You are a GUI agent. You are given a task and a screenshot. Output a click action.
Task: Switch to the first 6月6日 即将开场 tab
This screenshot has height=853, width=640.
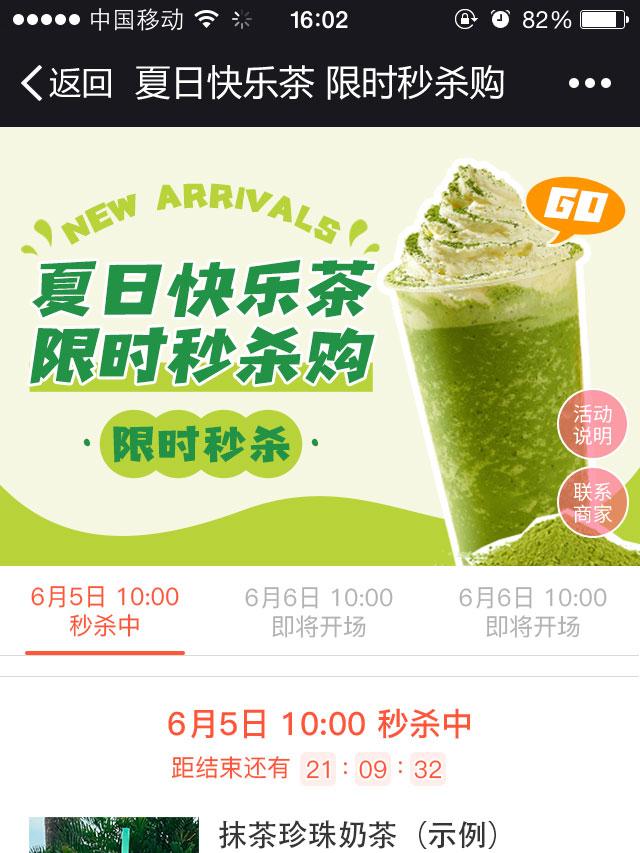(x=319, y=611)
